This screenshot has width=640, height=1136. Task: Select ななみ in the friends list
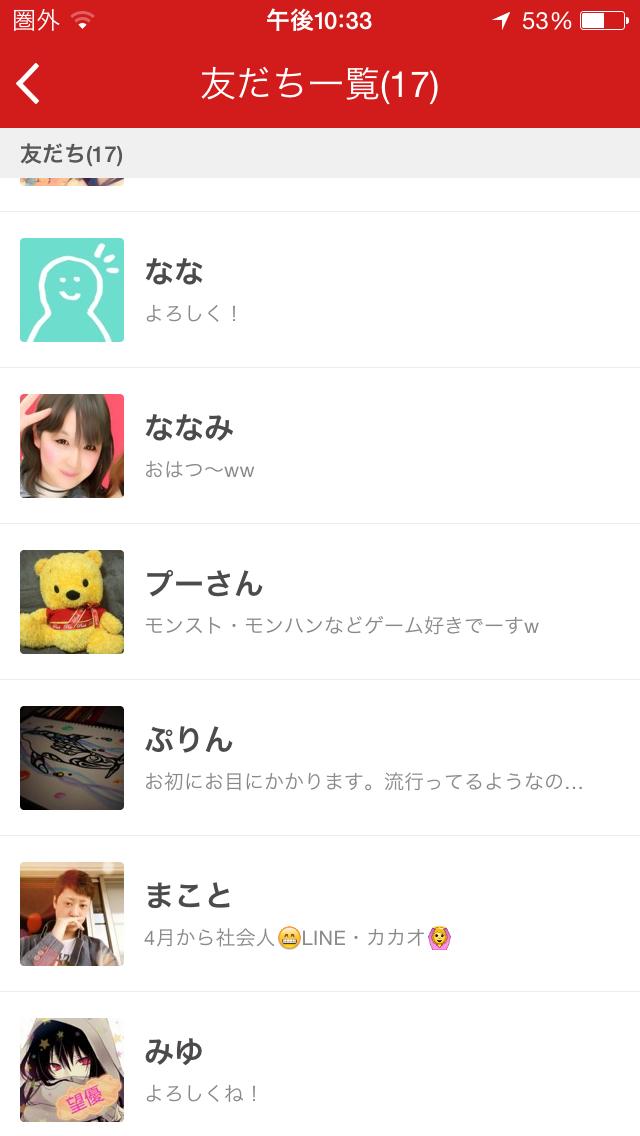[x=320, y=446]
